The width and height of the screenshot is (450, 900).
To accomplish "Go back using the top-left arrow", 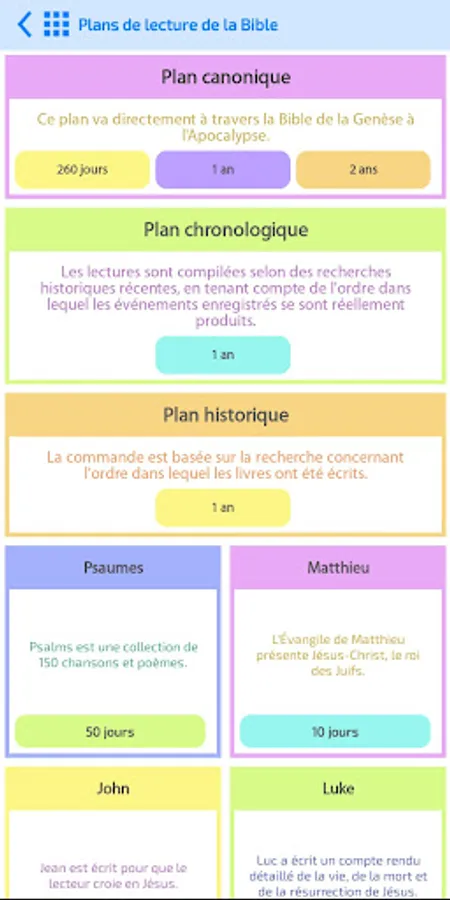I will tap(24, 25).
